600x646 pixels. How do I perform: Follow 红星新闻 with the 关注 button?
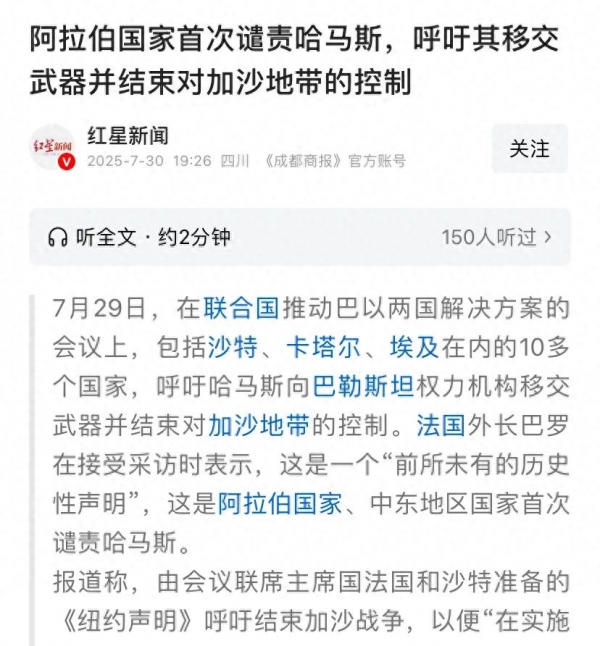click(x=529, y=149)
